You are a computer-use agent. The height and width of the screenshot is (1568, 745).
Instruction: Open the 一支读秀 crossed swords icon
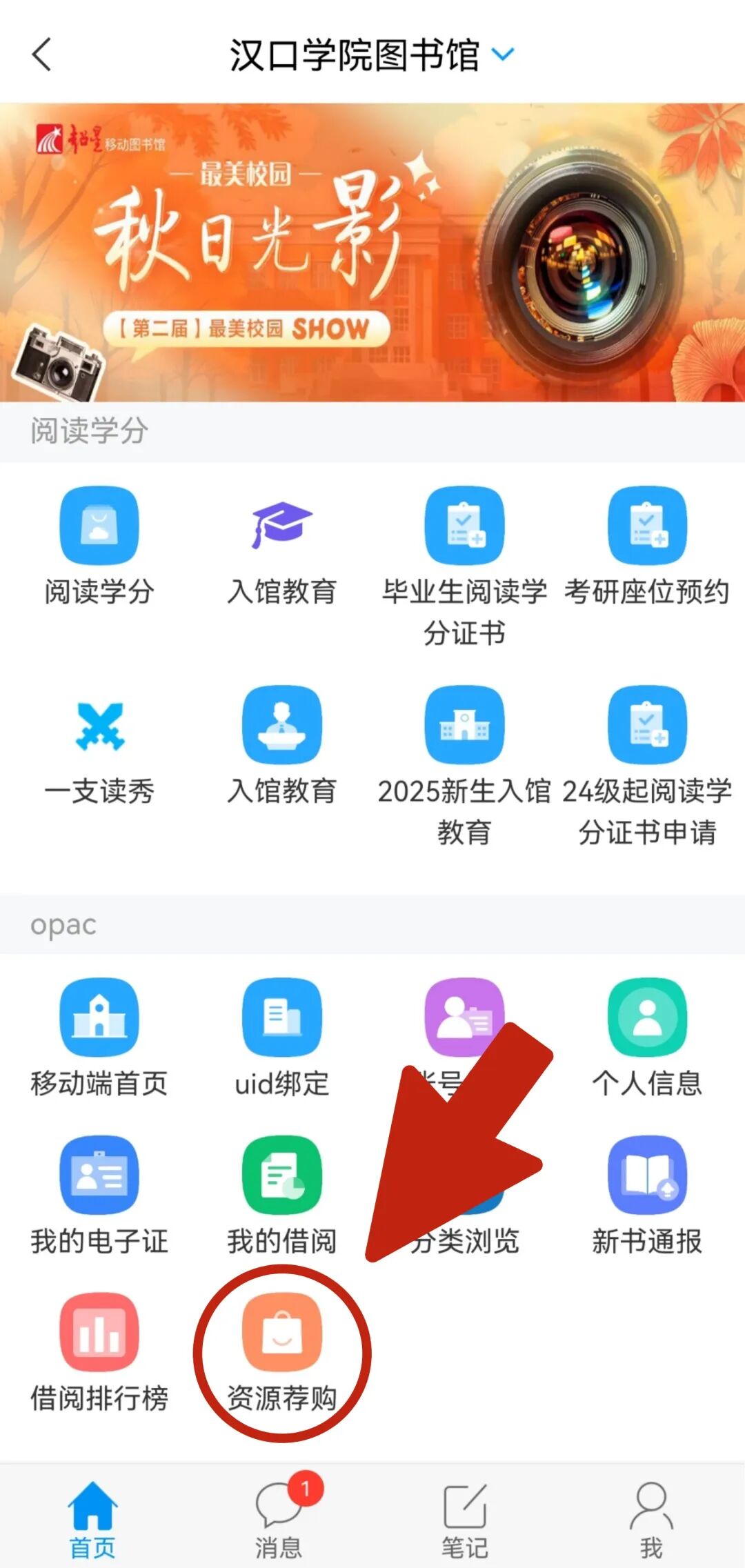point(99,726)
